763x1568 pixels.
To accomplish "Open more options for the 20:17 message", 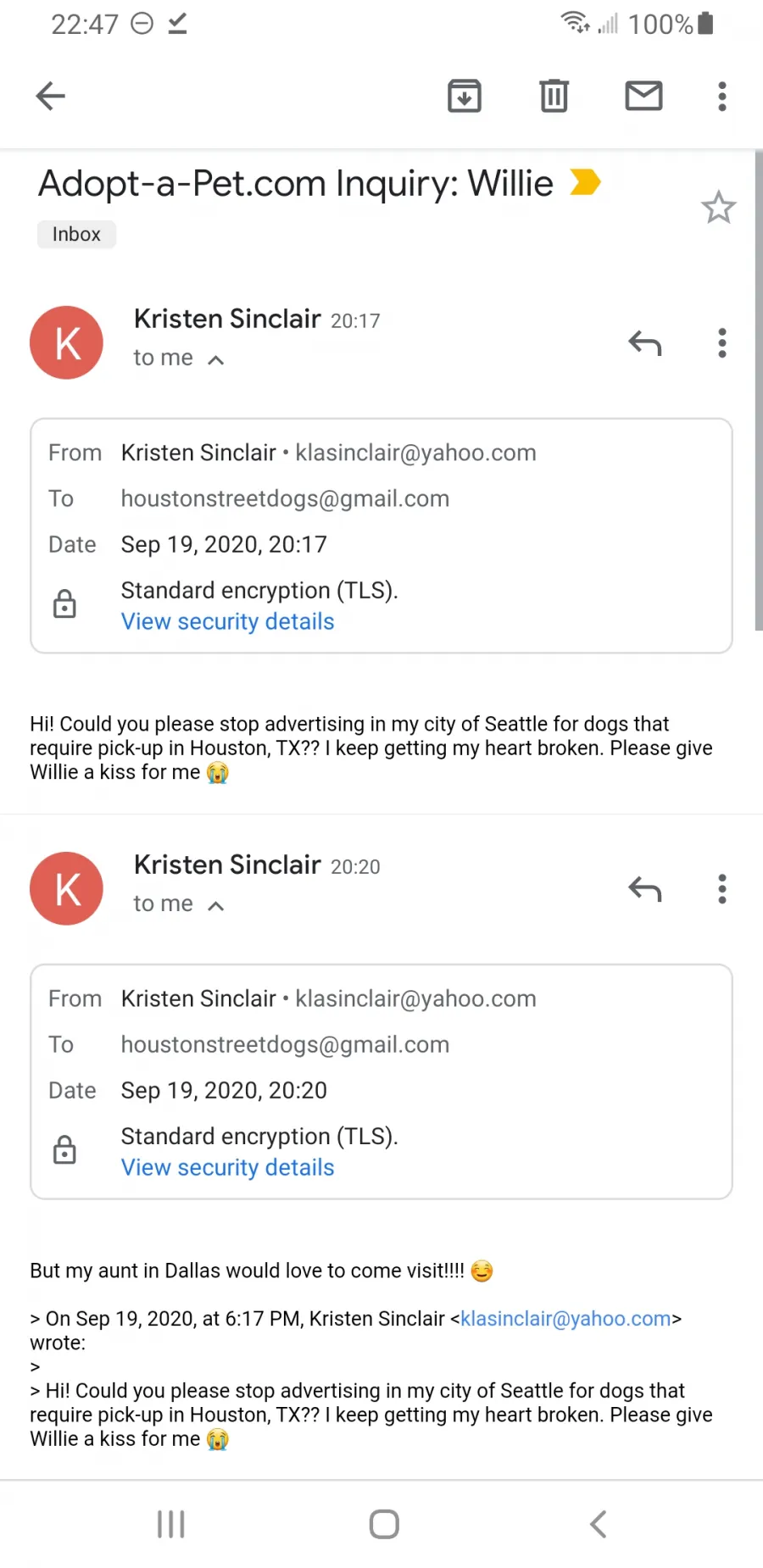I will (x=722, y=343).
